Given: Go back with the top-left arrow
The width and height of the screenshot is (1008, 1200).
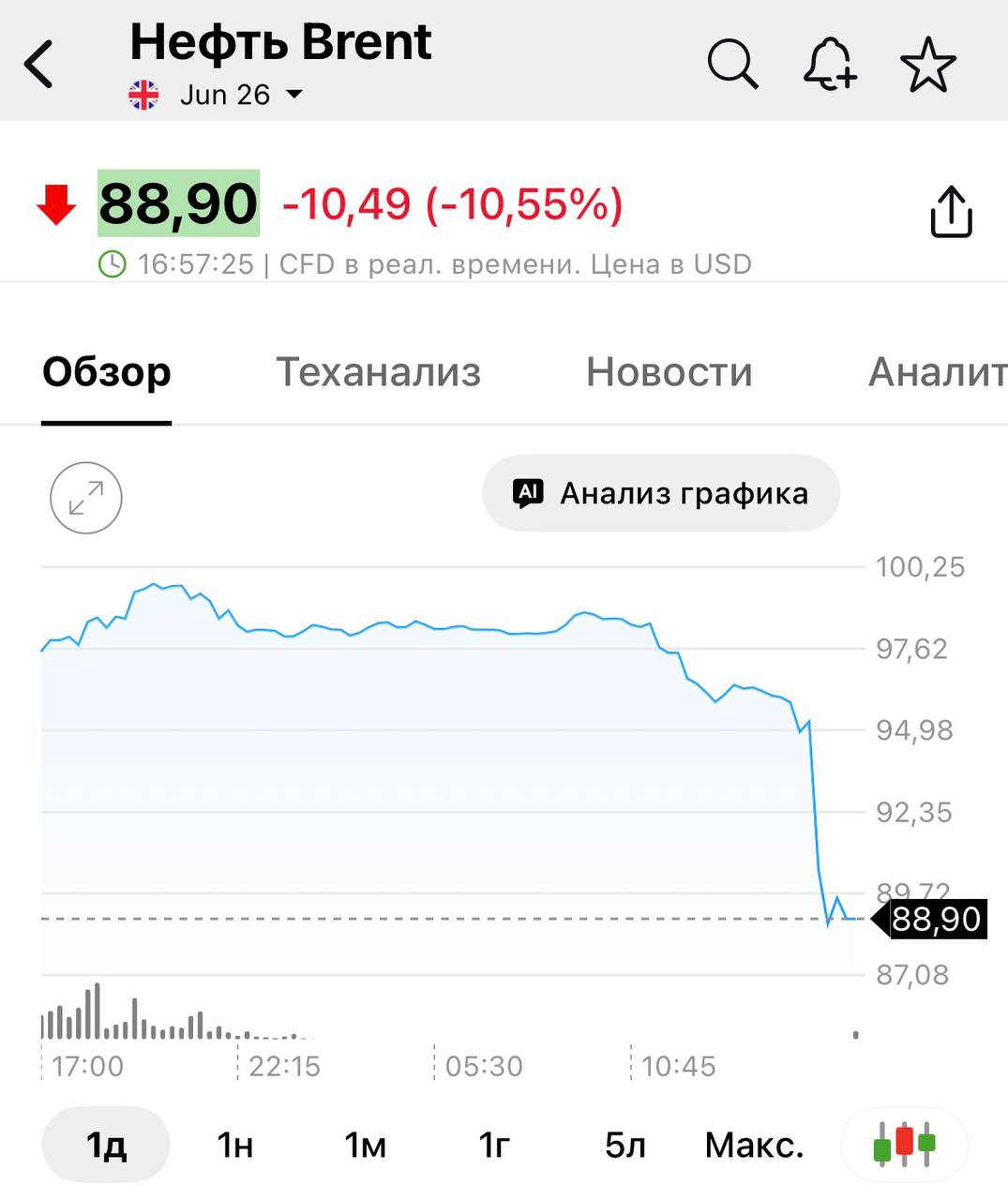Looking at the screenshot, I should (39, 65).
